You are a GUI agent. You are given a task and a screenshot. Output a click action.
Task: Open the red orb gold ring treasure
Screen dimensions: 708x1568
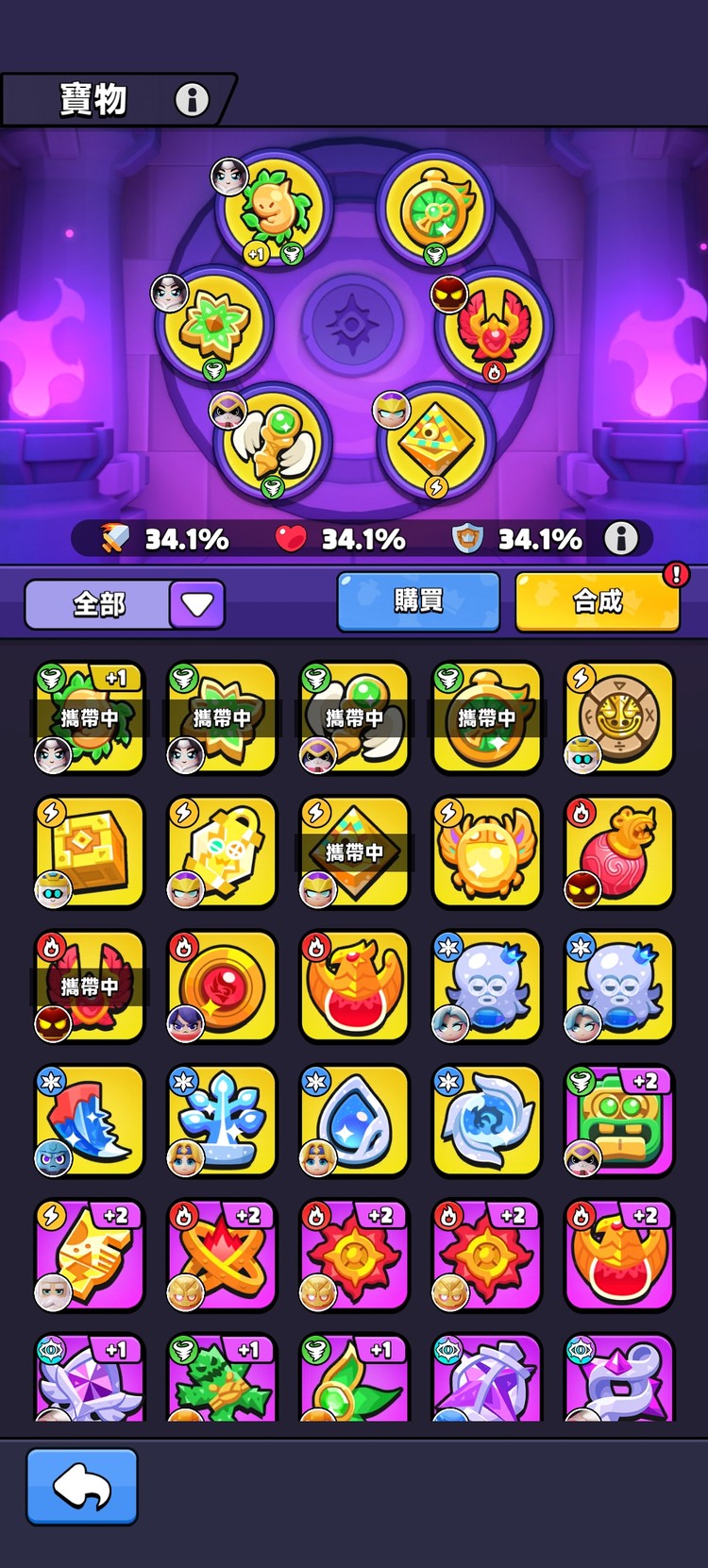coord(223,986)
